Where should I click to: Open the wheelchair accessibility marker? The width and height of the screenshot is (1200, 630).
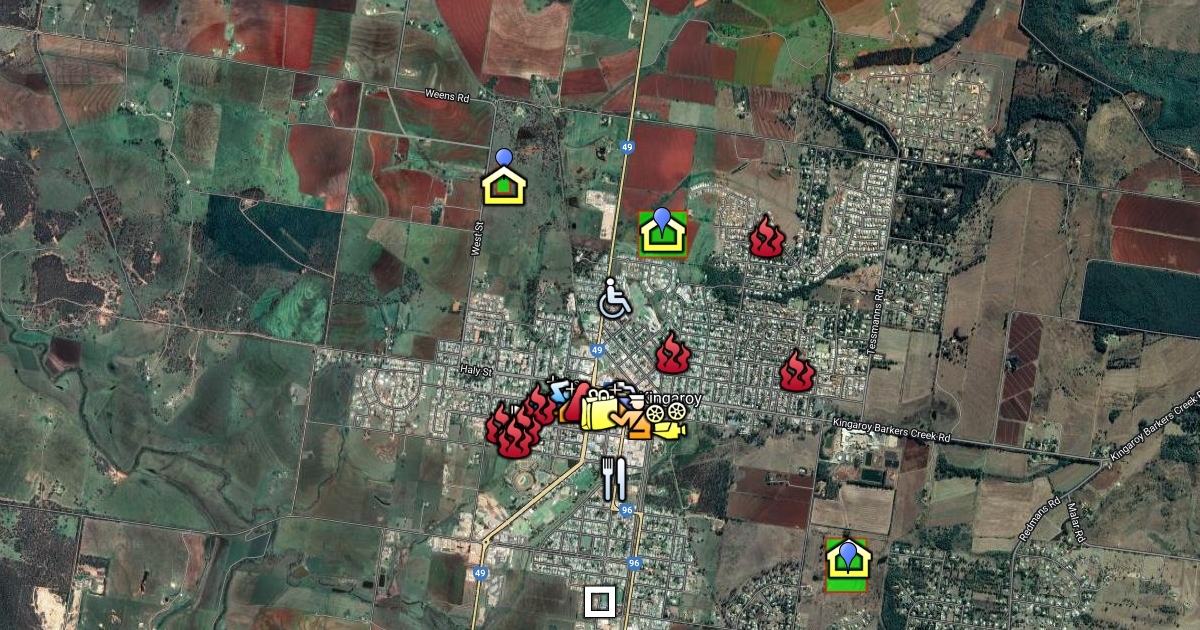(x=615, y=298)
